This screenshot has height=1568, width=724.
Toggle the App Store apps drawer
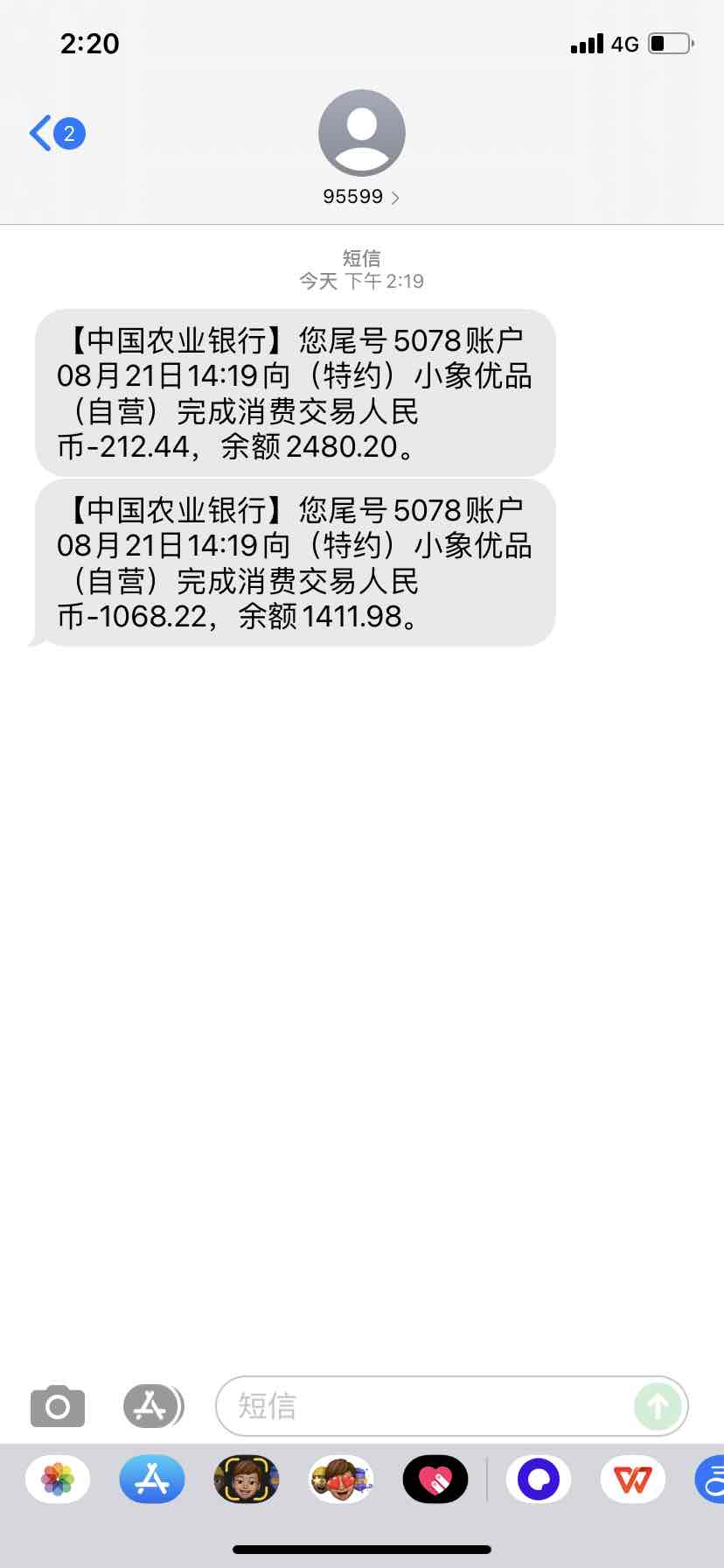click(x=153, y=1406)
